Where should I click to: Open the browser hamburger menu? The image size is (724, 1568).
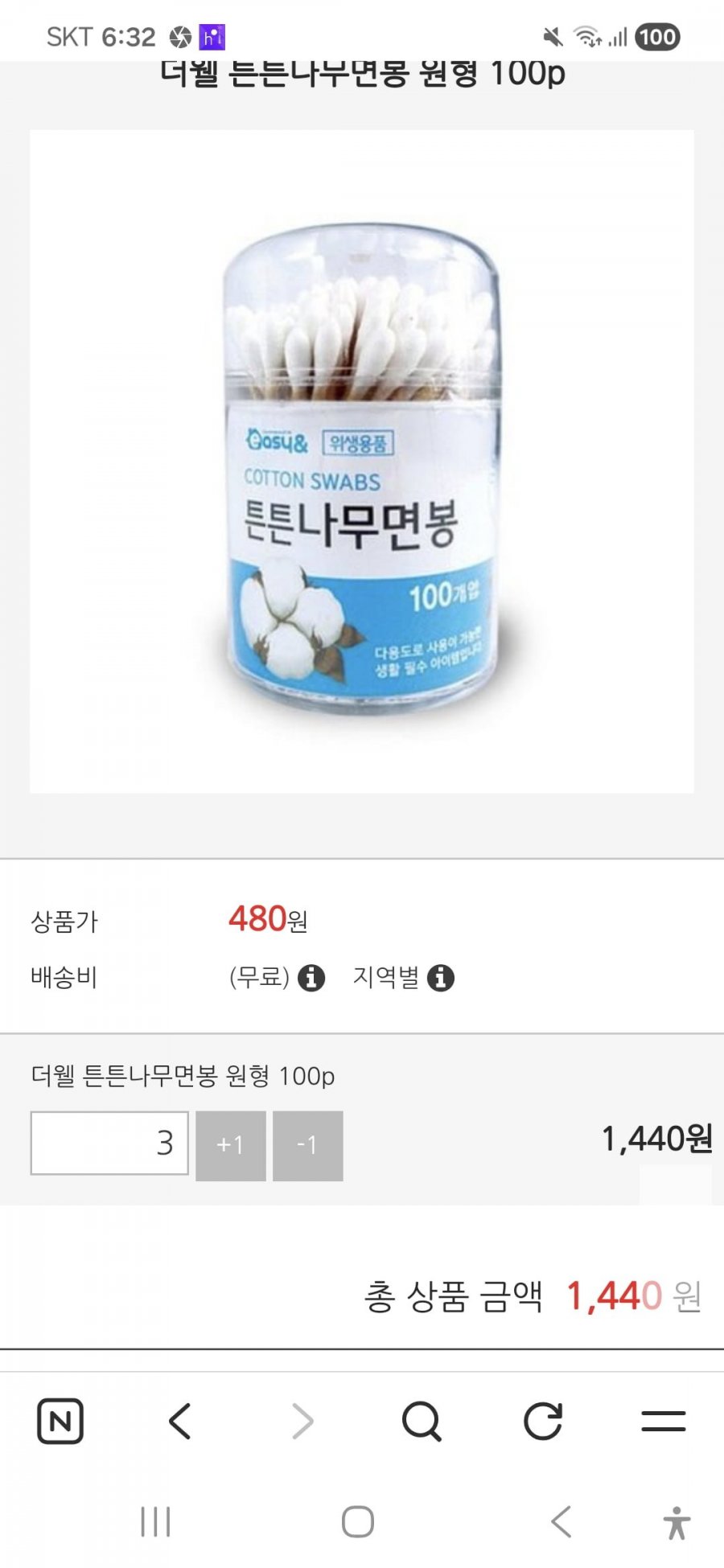[664, 1421]
